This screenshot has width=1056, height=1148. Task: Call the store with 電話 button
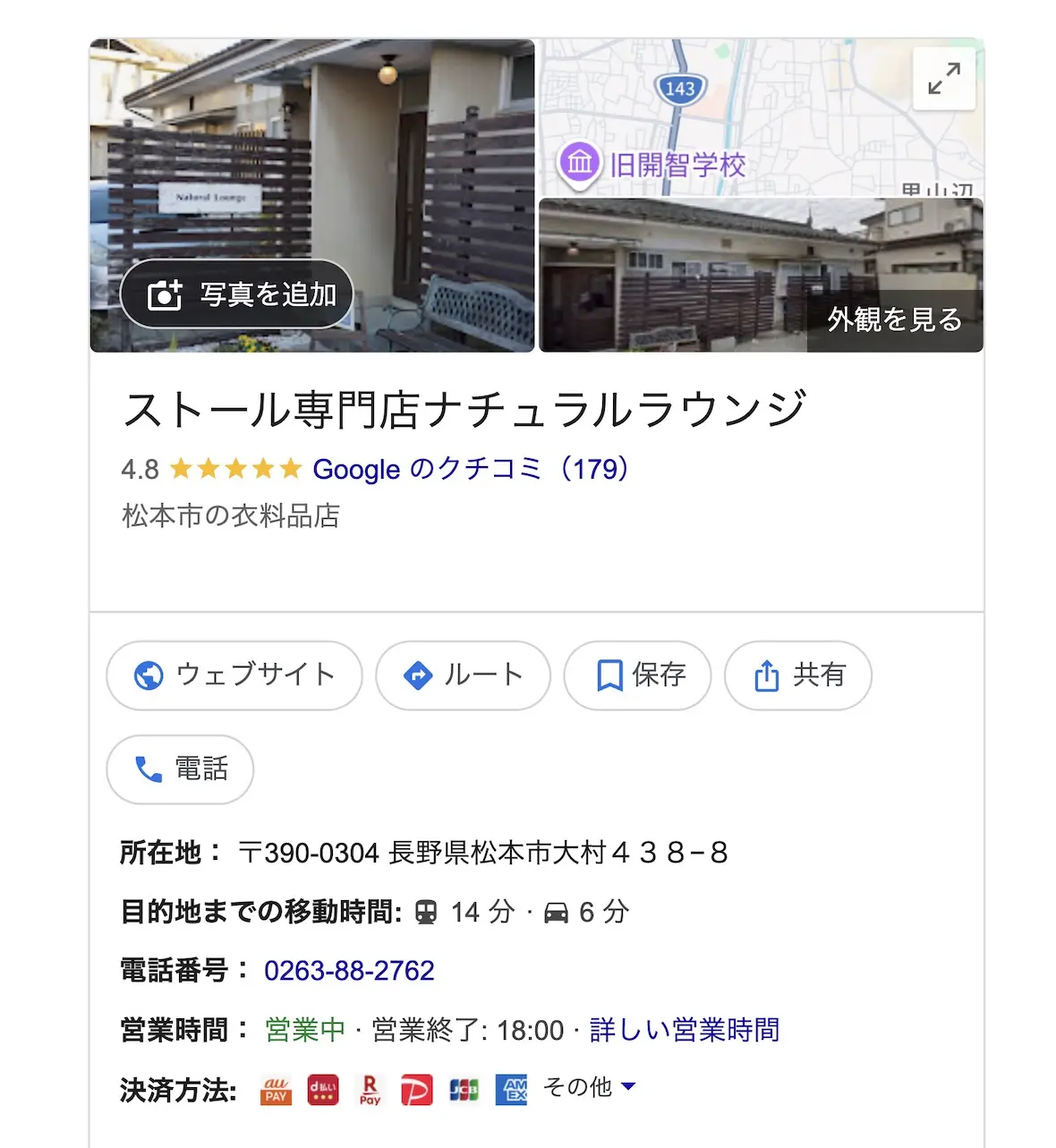[x=180, y=770]
